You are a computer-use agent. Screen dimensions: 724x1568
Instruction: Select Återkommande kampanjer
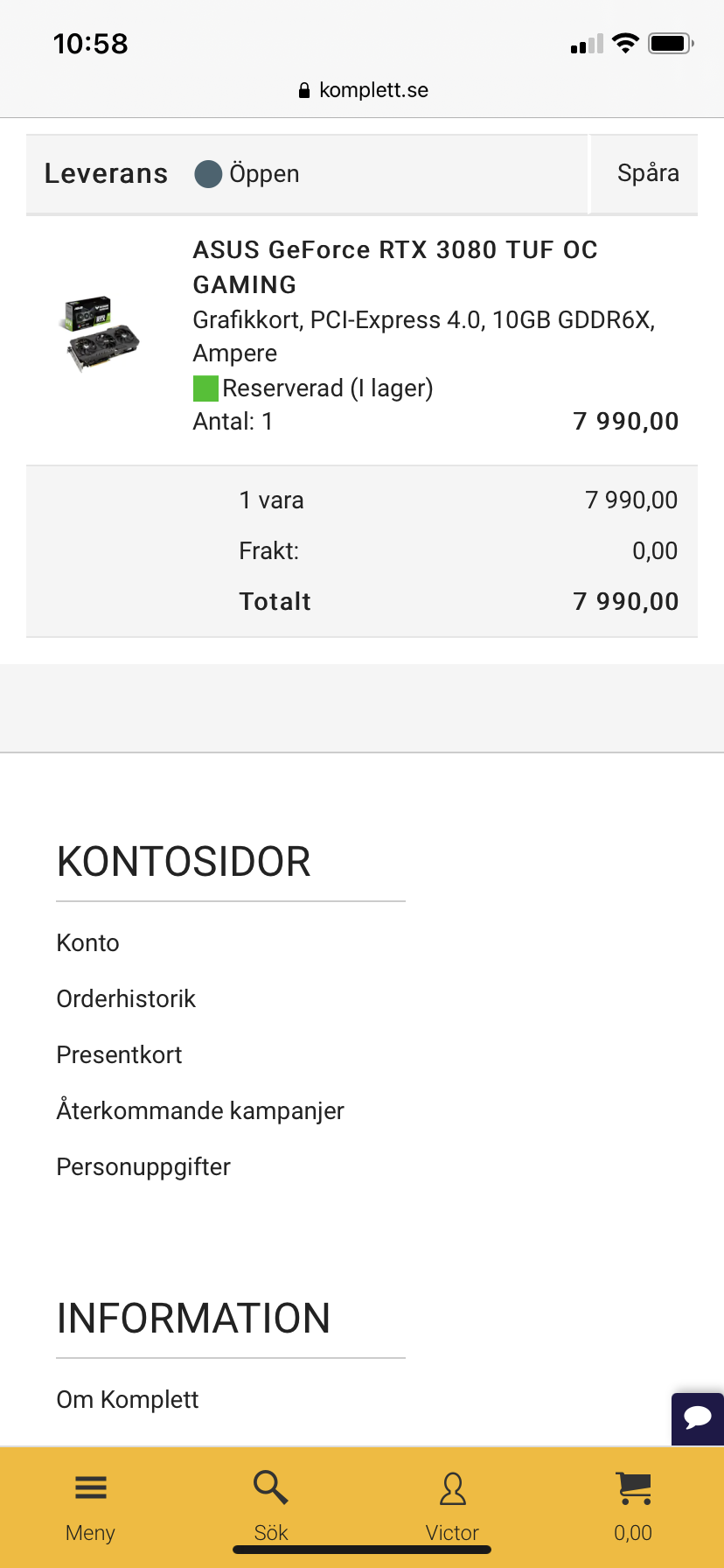[200, 1110]
